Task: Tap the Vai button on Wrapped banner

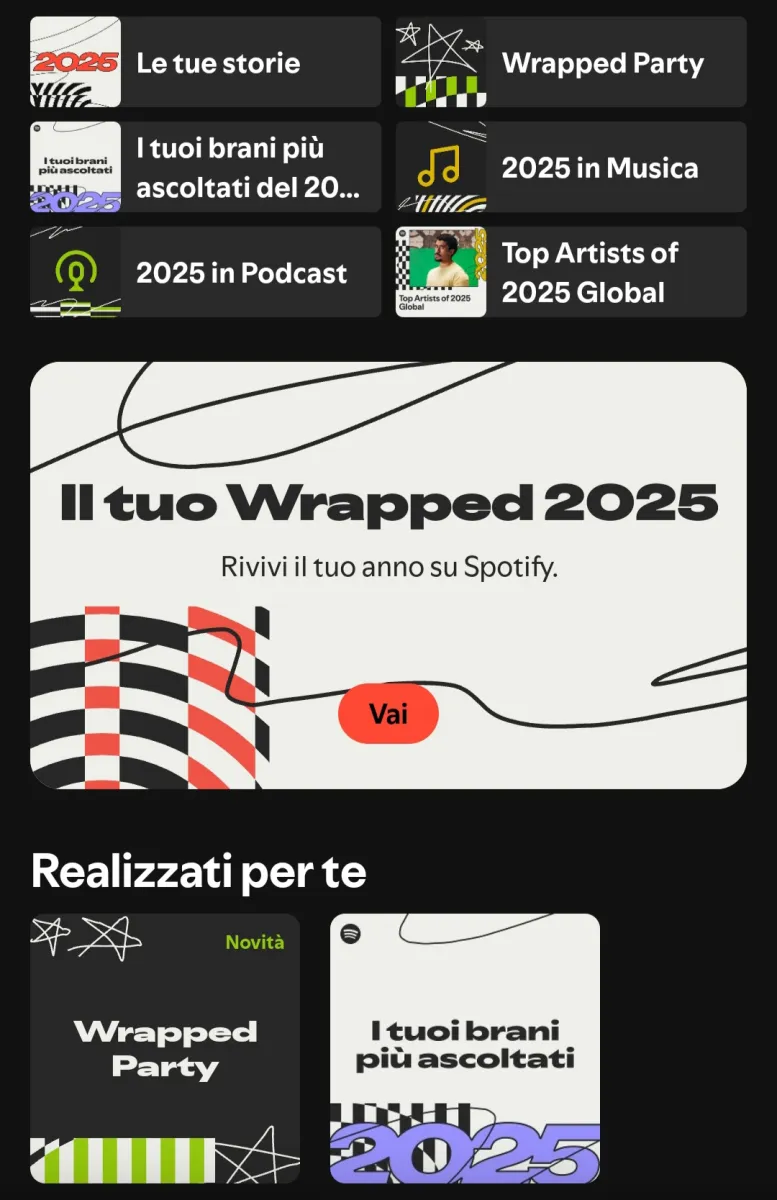Action: pyautogui.click(x=388, y=714)
